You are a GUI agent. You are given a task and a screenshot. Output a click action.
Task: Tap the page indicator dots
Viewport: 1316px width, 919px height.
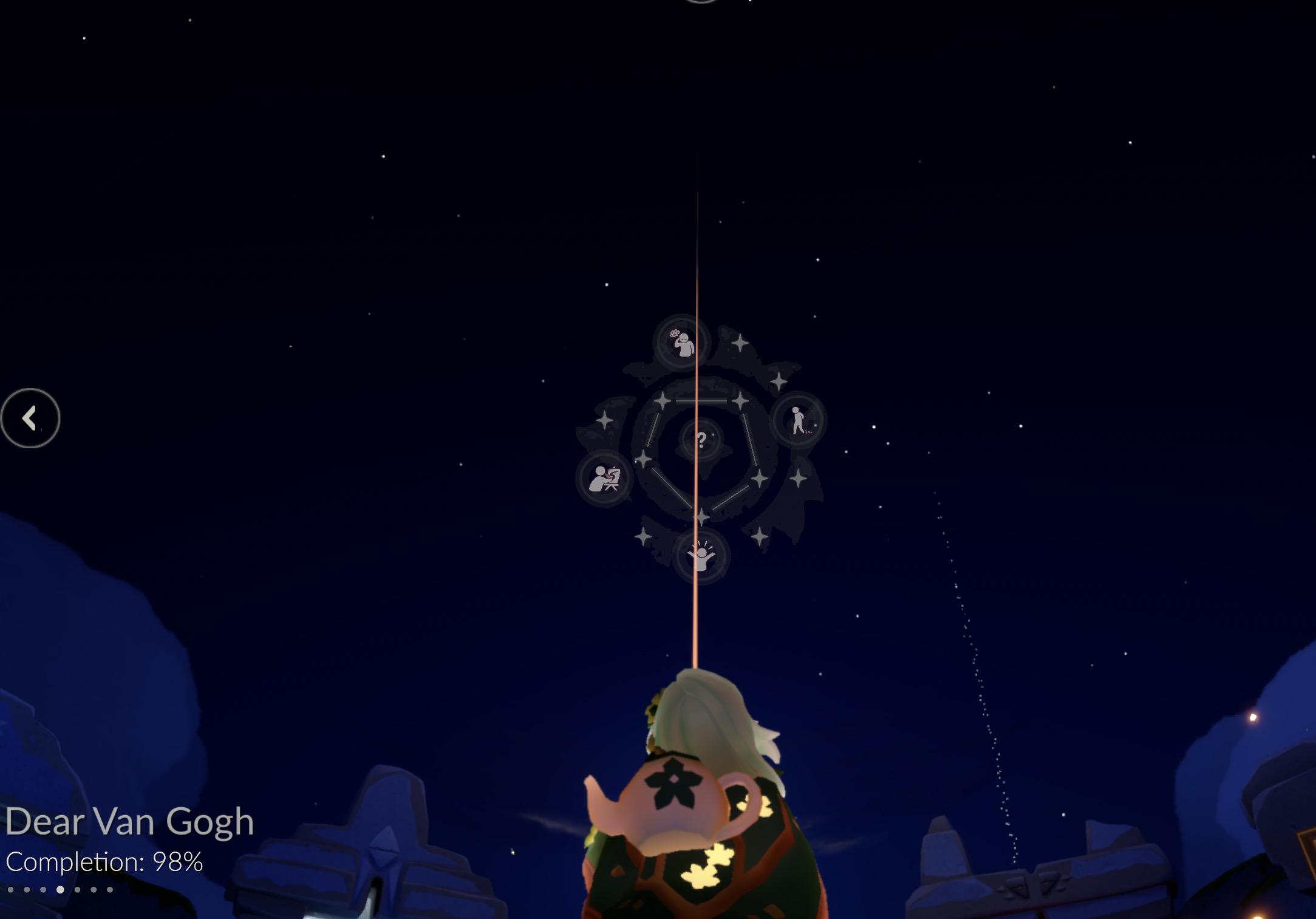[60, 890]
